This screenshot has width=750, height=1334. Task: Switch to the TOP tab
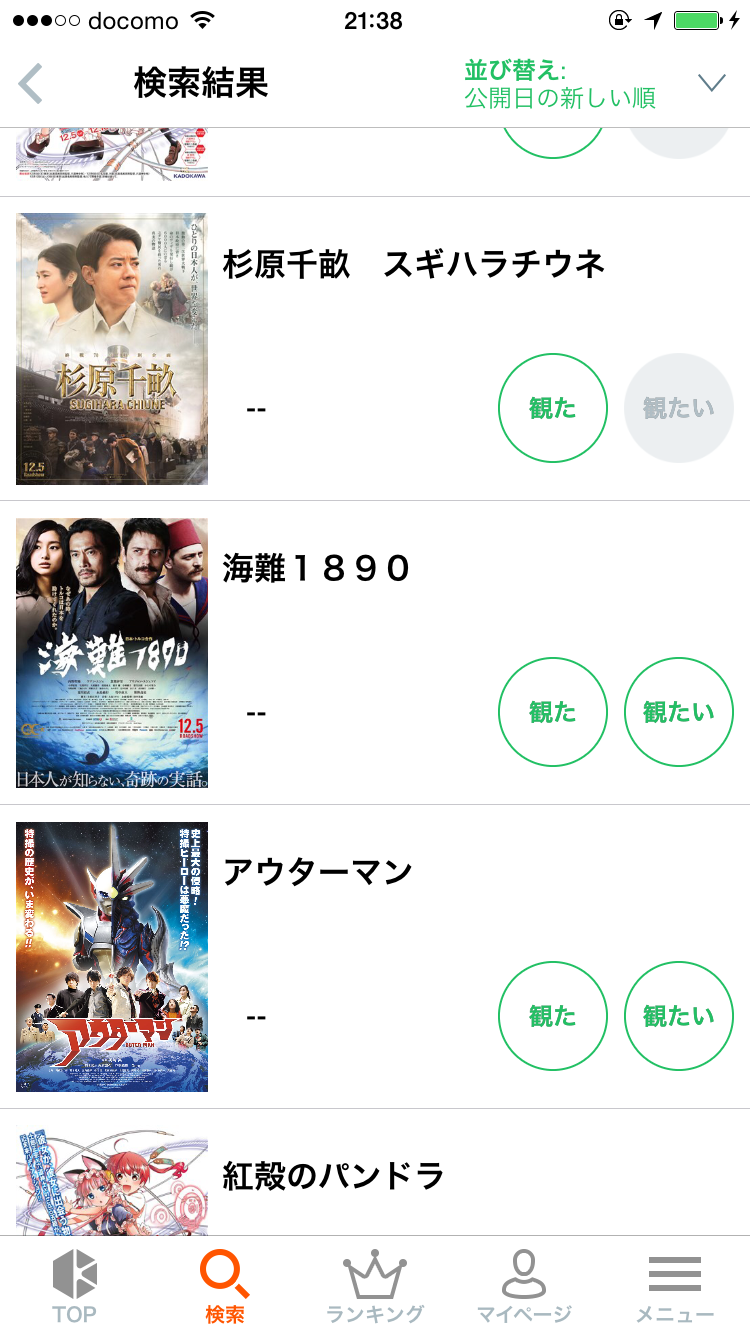(x=75, y=1286)
